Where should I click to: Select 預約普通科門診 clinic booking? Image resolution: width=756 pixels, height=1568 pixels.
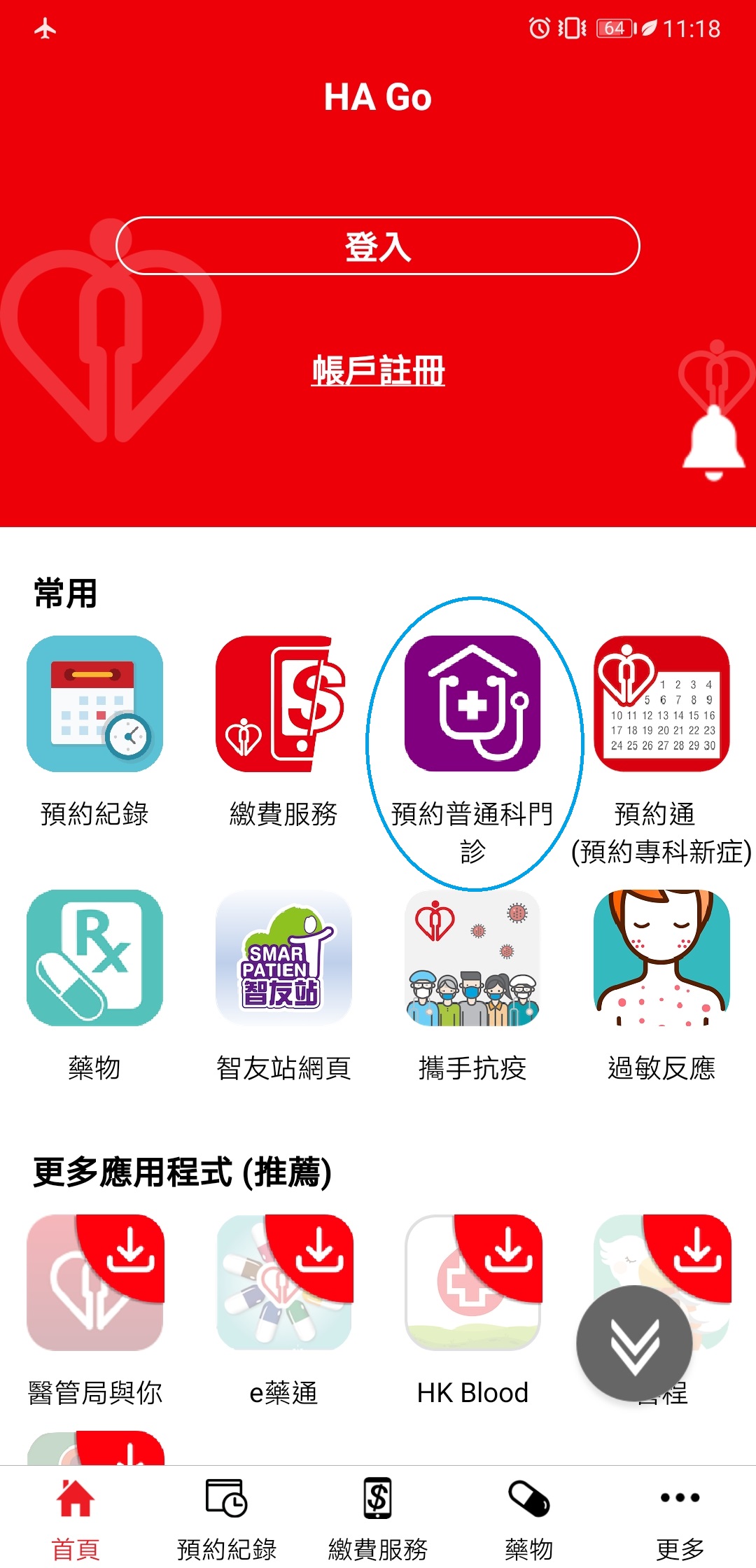[x=472, y=704]
